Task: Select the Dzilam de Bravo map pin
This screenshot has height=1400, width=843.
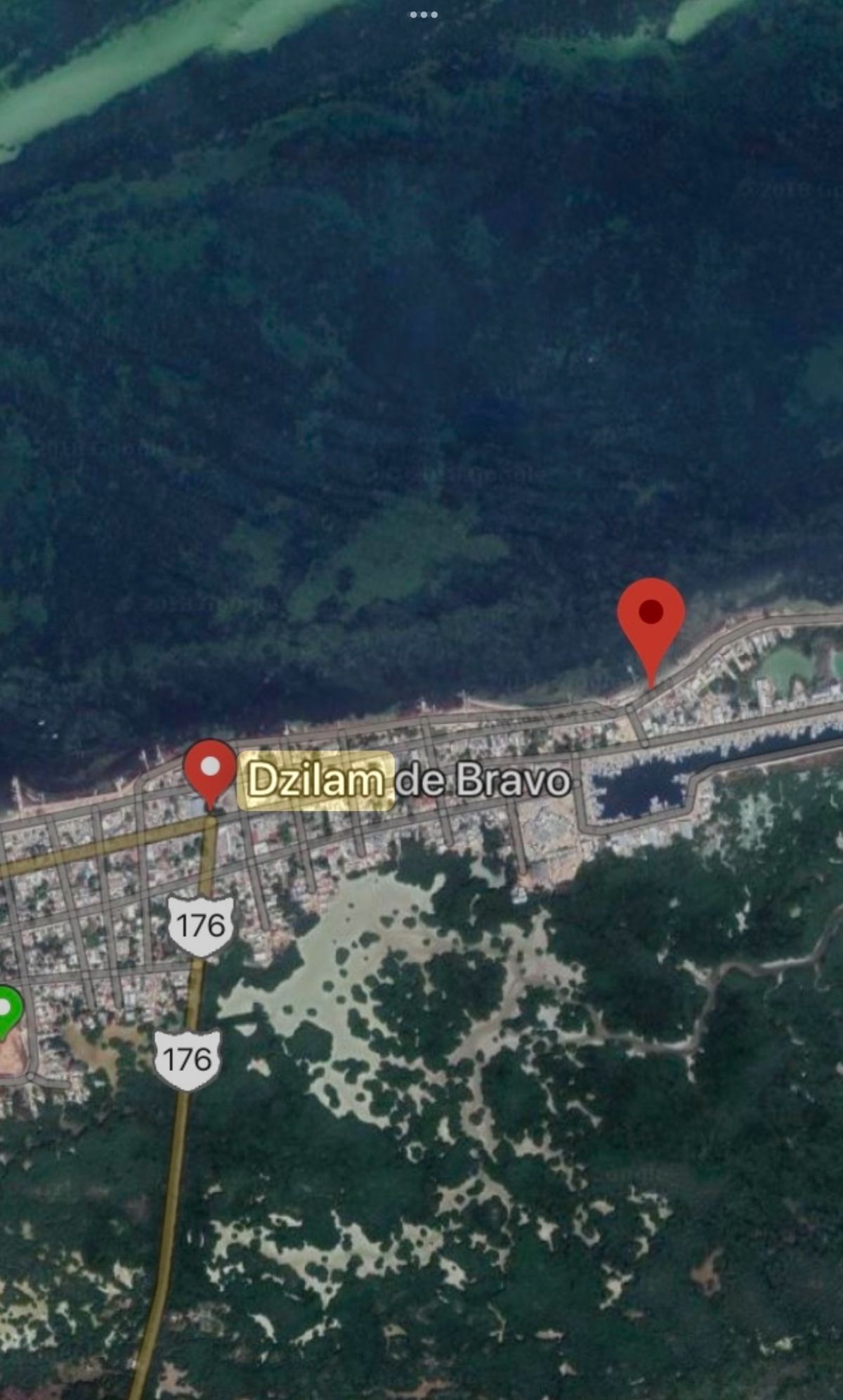Action: pos(209,770)
